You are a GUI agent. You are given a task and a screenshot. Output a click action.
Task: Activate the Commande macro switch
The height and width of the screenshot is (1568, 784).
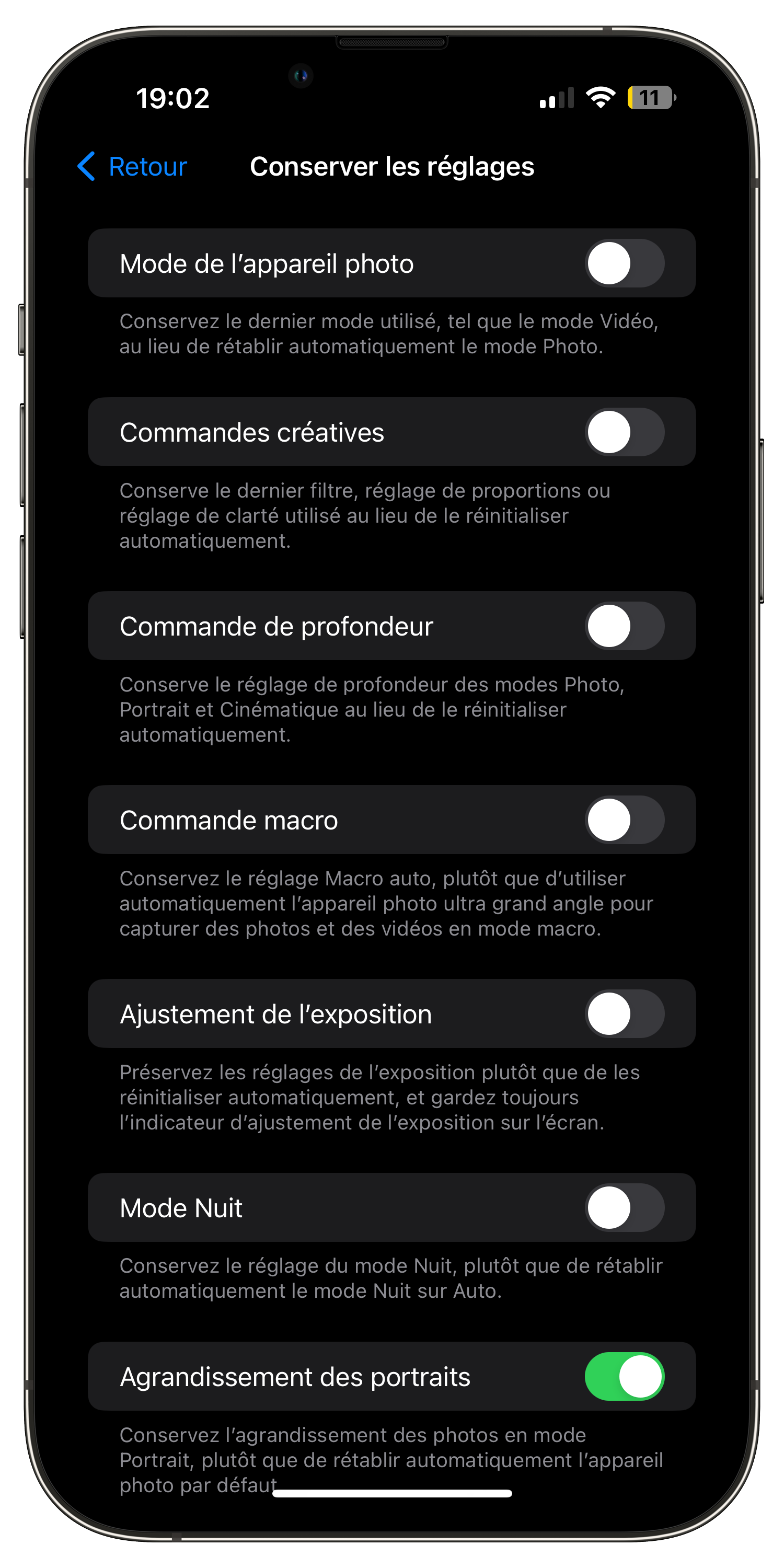pos(625,820)
